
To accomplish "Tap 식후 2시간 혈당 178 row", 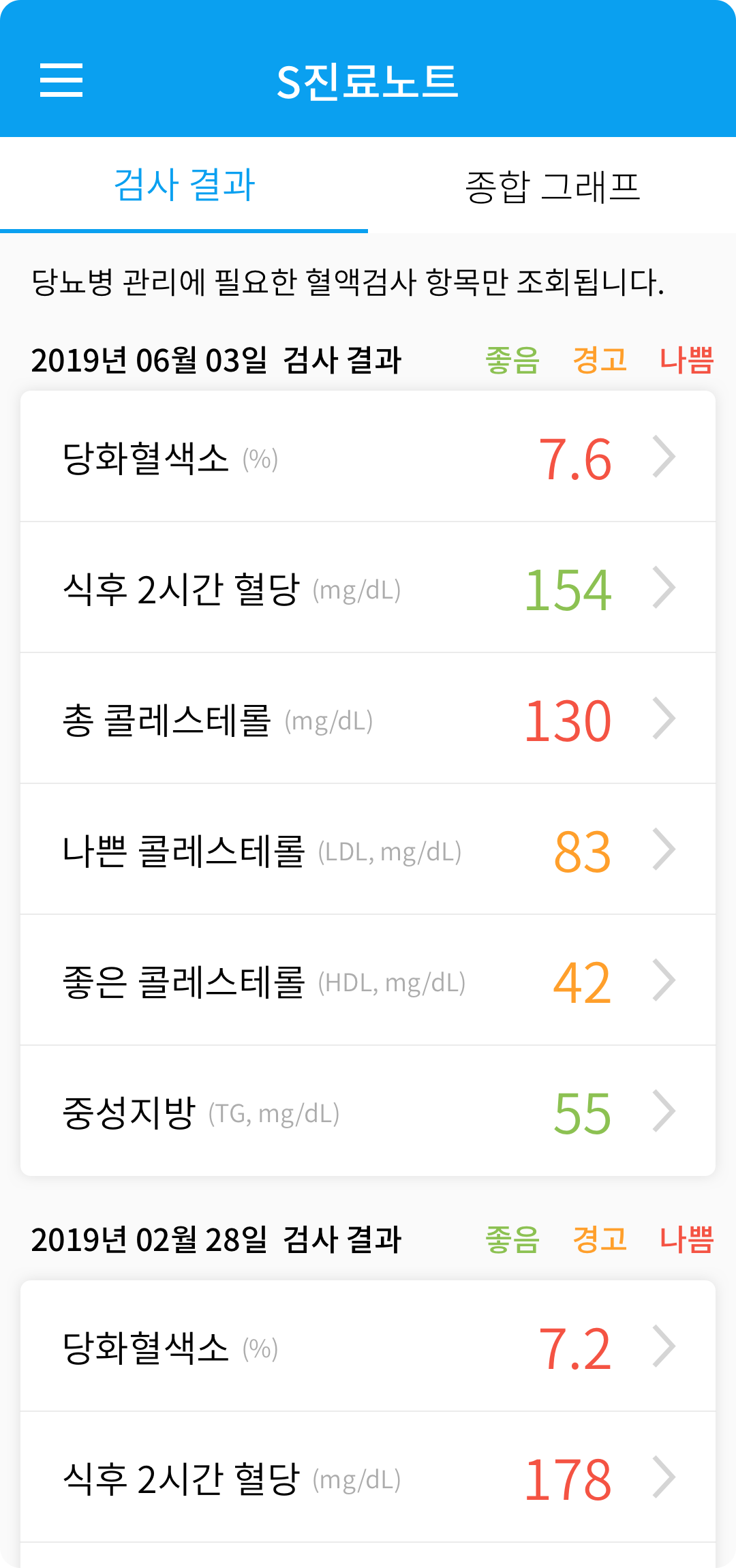I will pos(368,1478).
